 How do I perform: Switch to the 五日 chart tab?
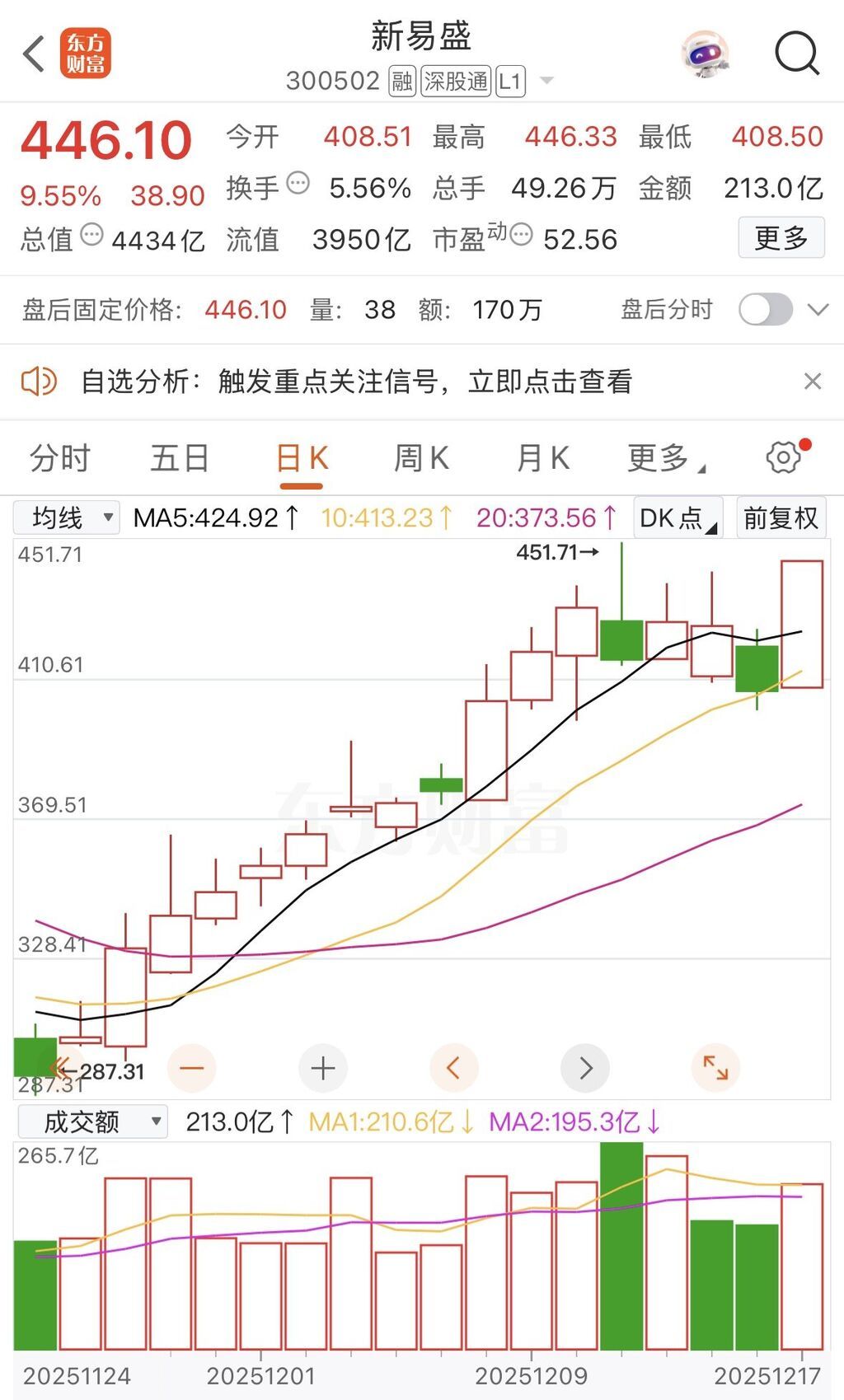tap(180, 458)
